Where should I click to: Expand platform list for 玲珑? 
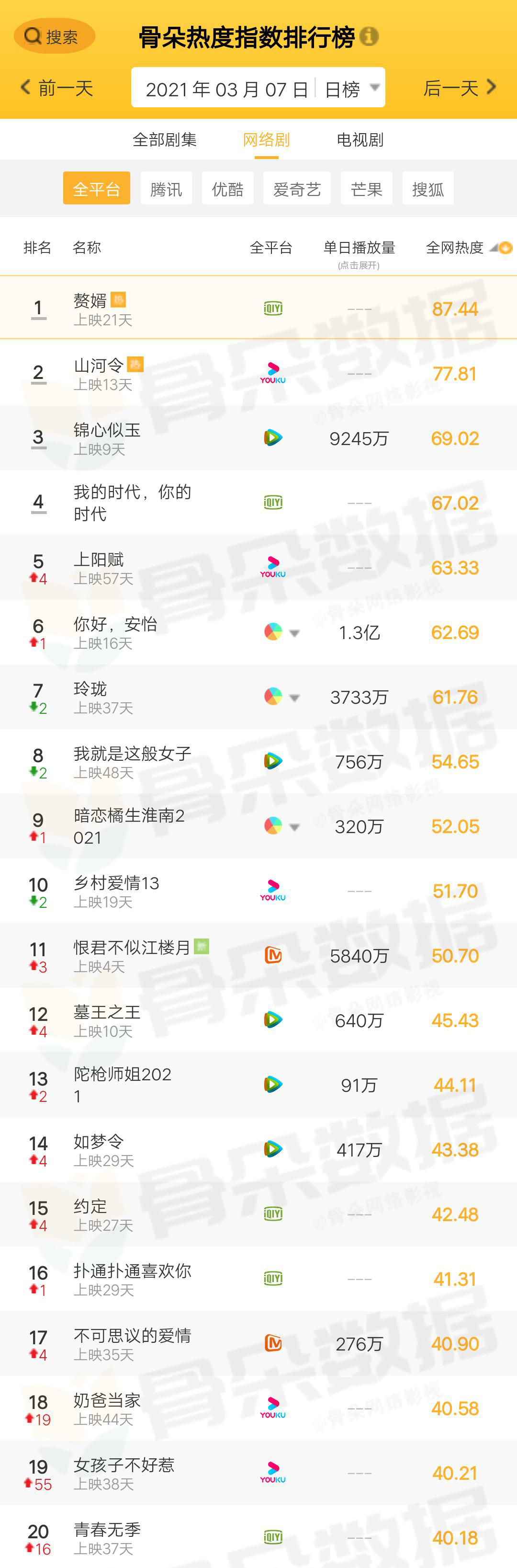tap(294, 698)
